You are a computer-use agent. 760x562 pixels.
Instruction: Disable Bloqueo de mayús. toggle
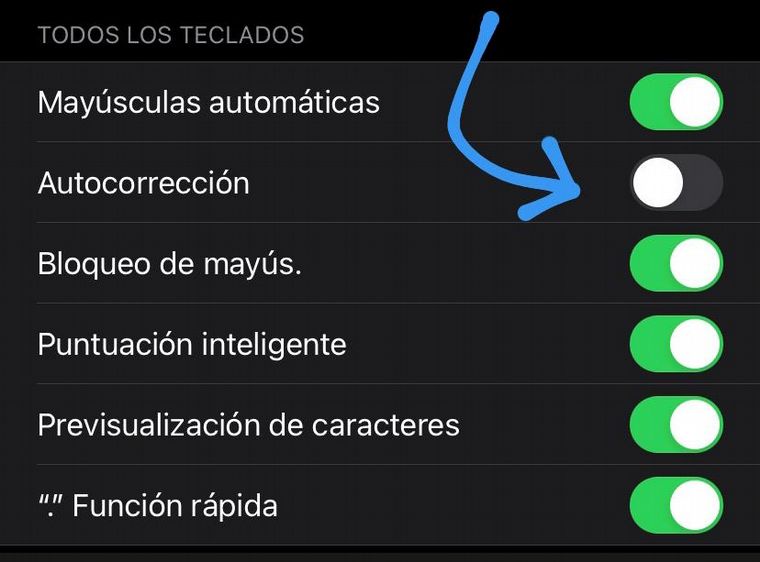[x=676, y=264]
